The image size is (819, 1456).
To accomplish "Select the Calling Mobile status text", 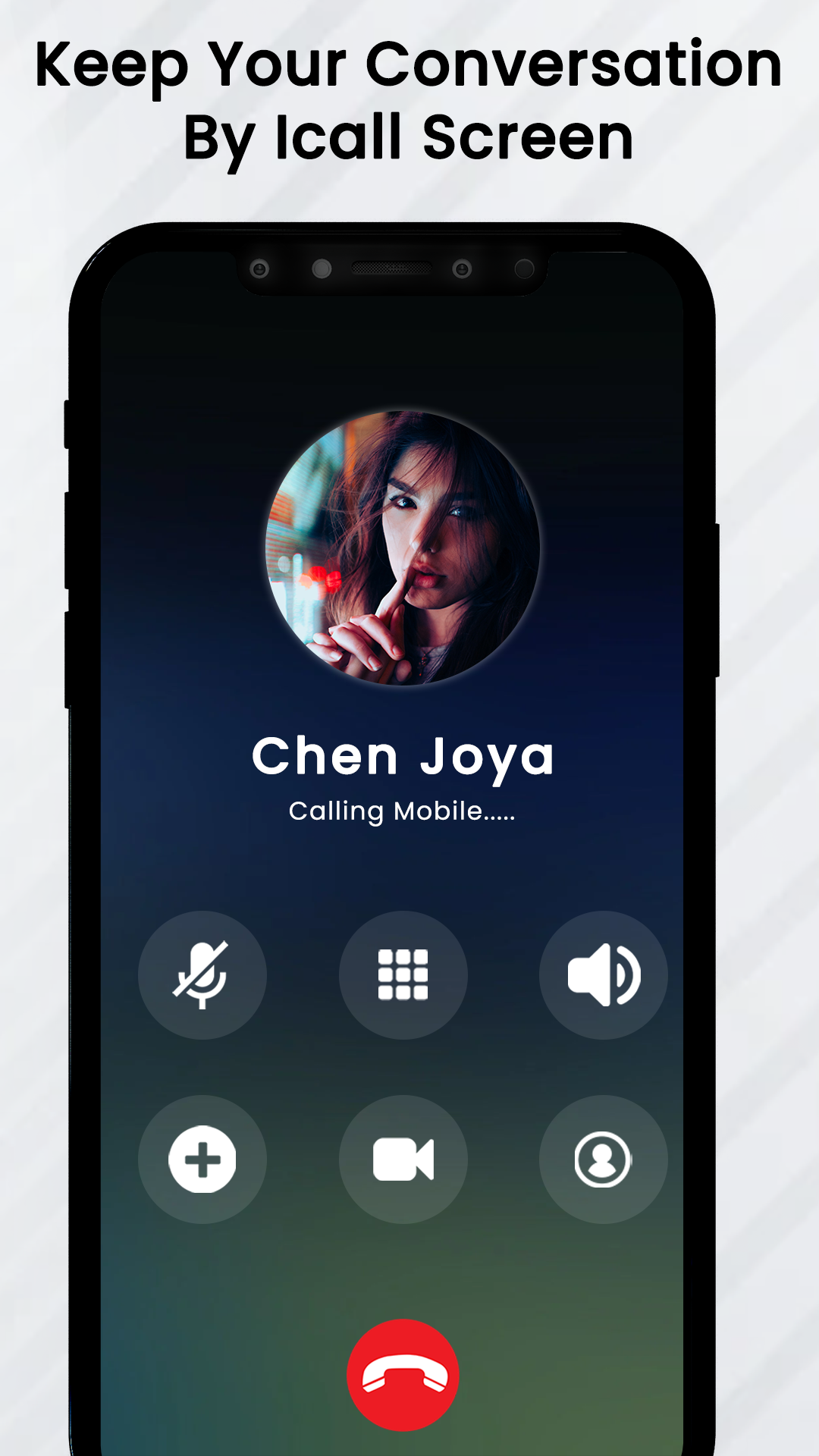I will [403, 813].
